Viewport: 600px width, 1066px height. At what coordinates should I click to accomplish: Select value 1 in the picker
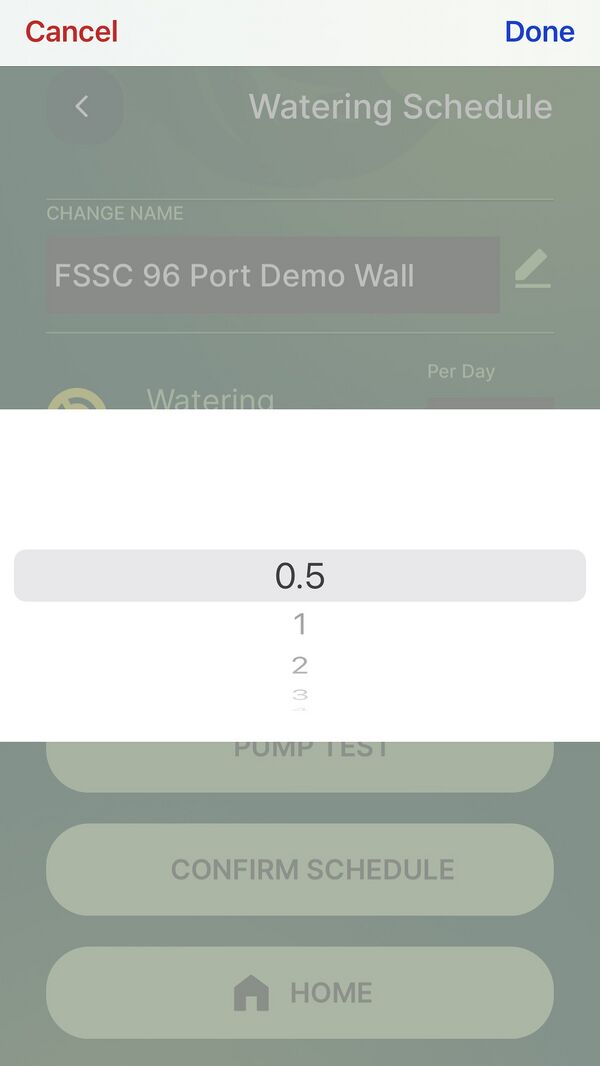pos(300,623)
